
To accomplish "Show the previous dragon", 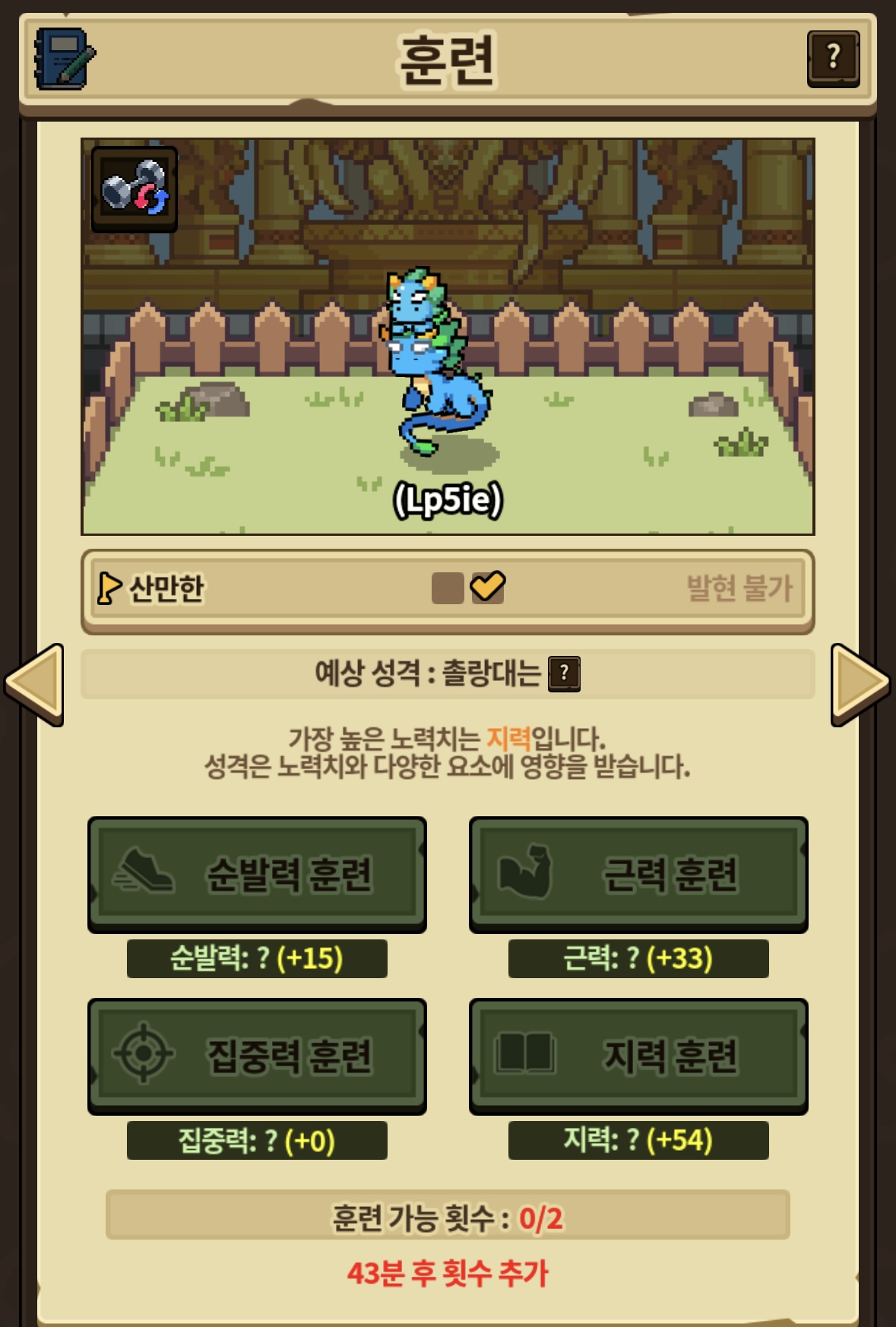I will [x=34, y=684].
